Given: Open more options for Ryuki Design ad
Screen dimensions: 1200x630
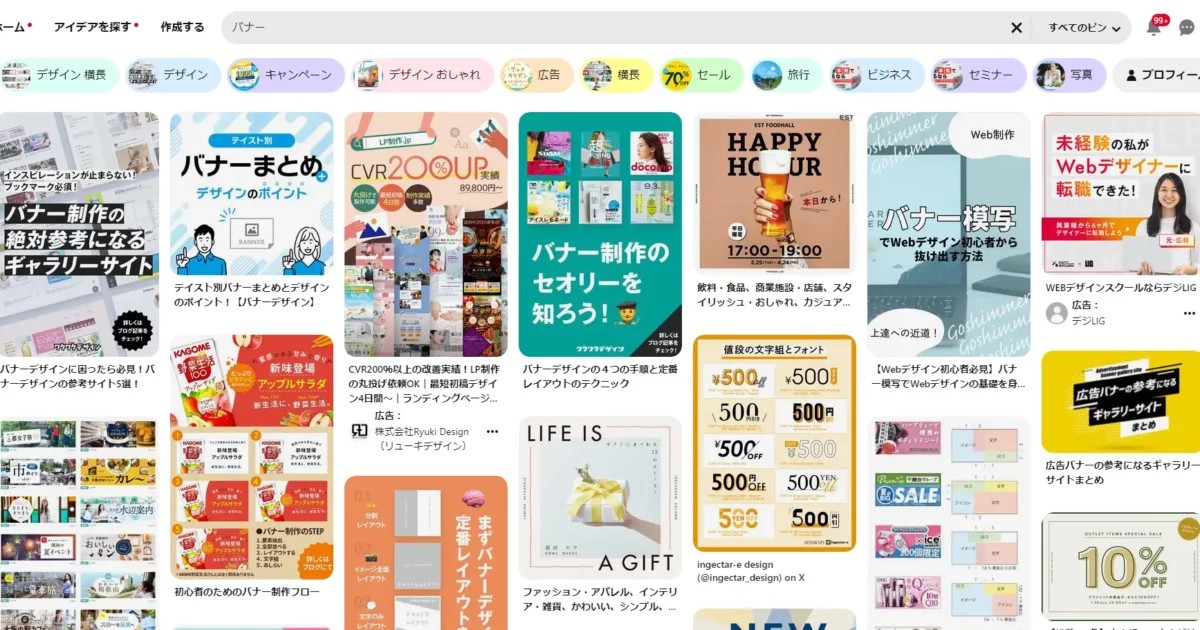Looking at the screenshot, I should pyautogui.click(x=492, y=431).
